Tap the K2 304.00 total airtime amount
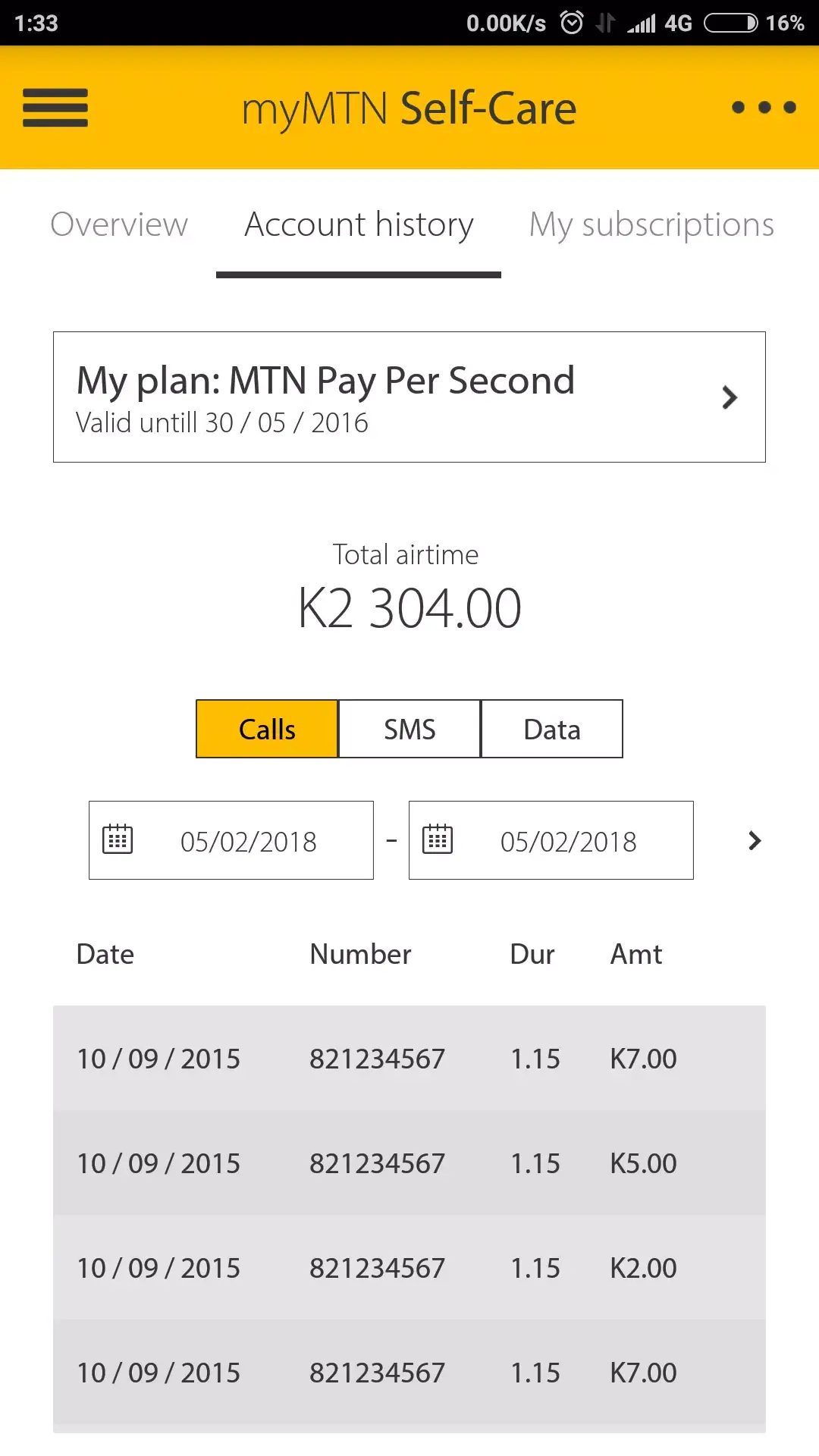 point(409,605)
